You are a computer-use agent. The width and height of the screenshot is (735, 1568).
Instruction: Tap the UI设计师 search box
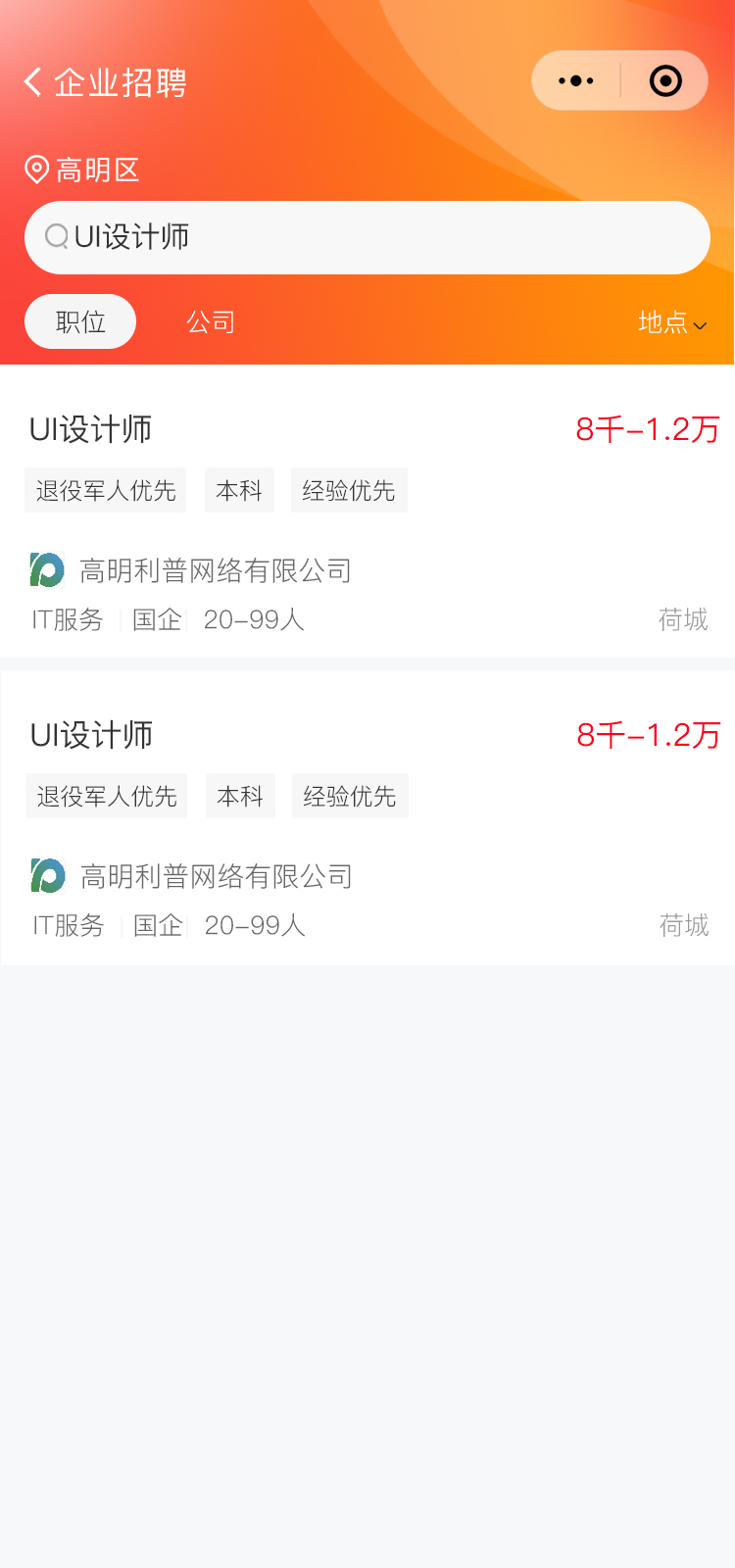(x=367, y=237)
